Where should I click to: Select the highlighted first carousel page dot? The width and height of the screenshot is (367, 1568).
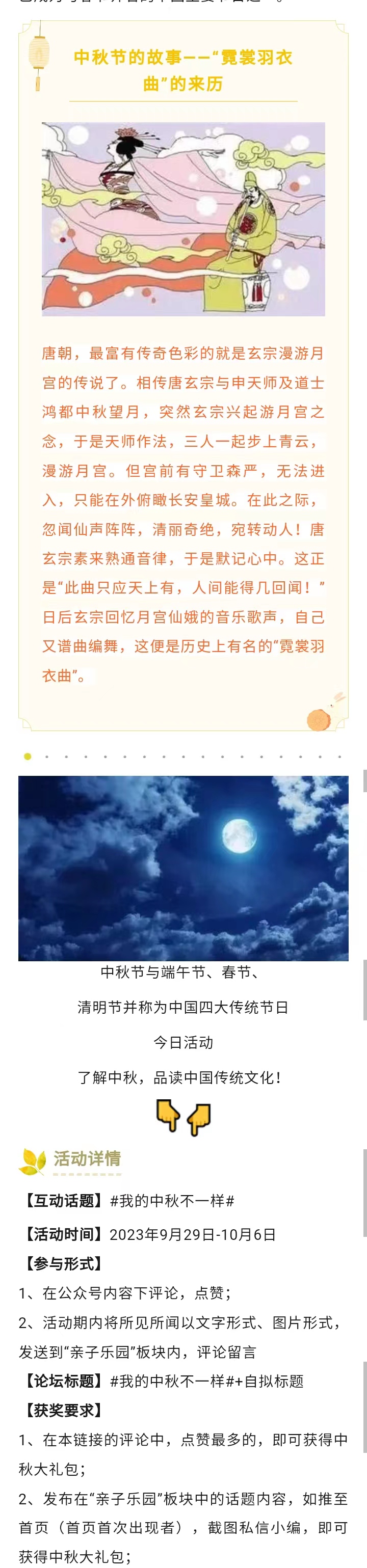click(28, 756)
